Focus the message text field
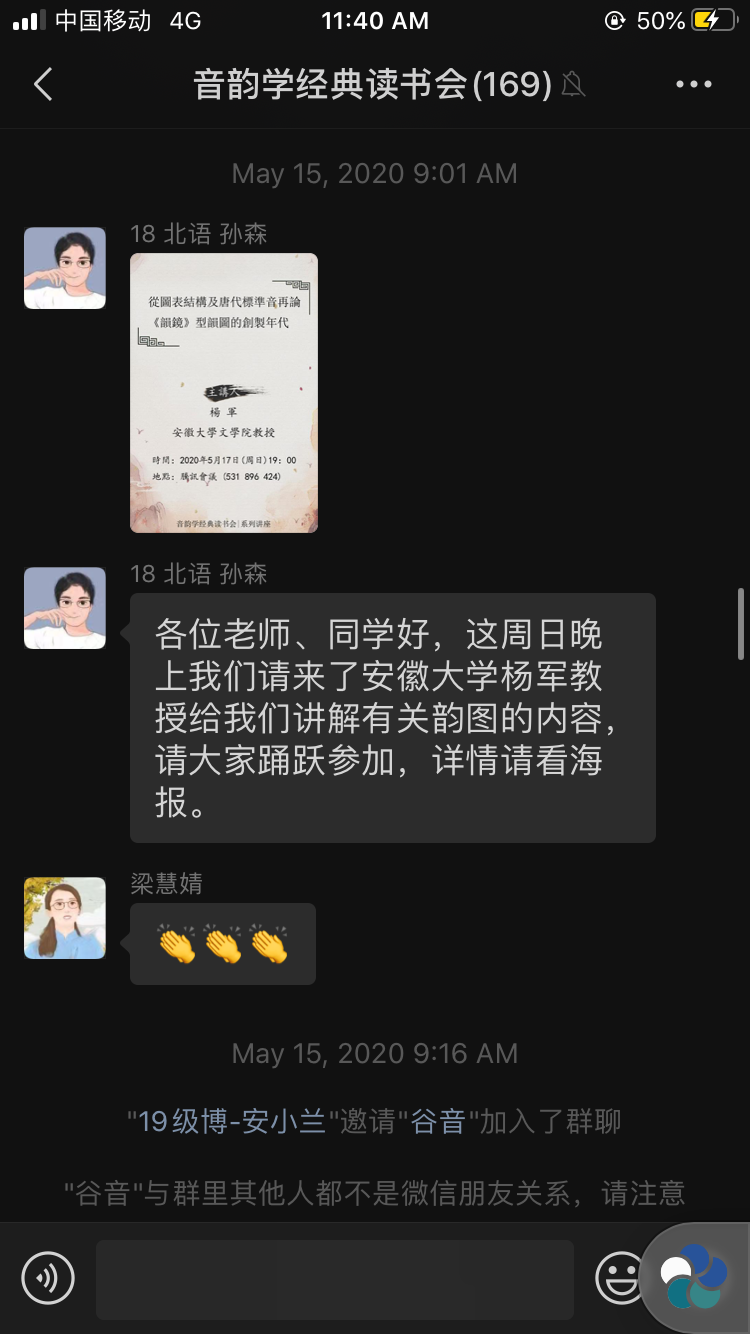The width and height of the screenshot is (750, 1334). coord(334,1279)
